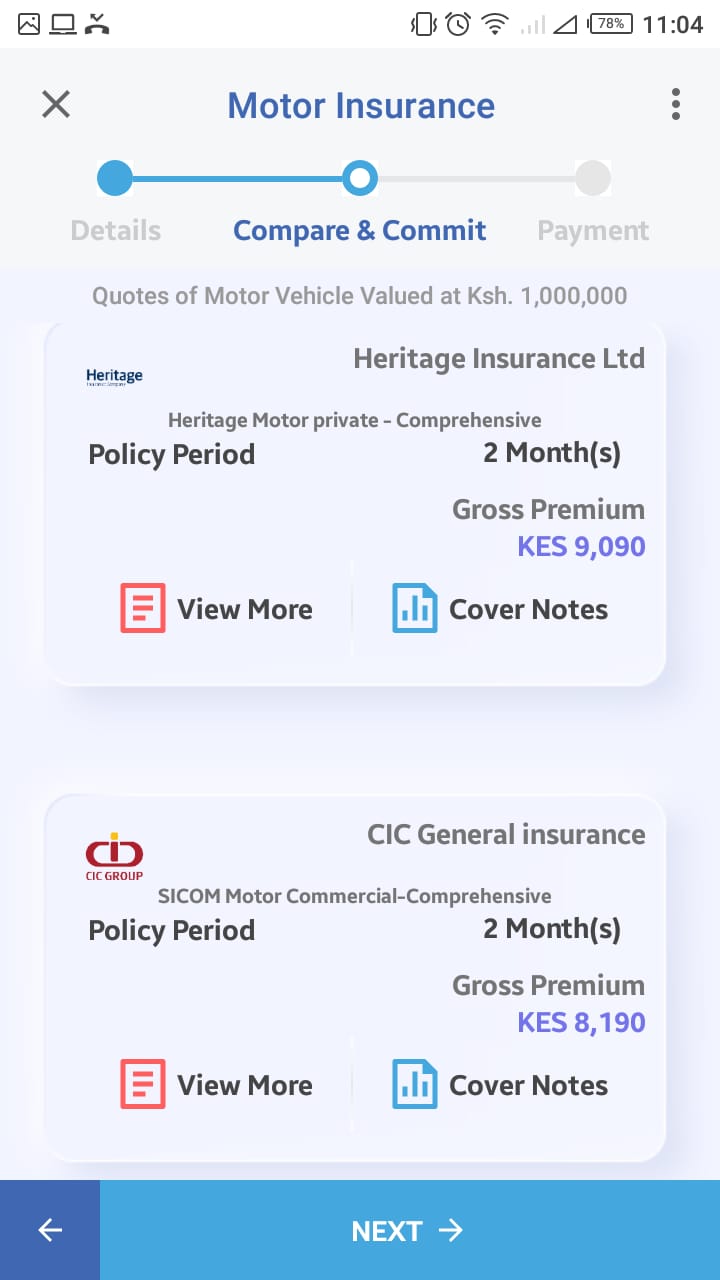Tap NEXT to continue
720x1280 pixels.
click(x=410, y=1230)
